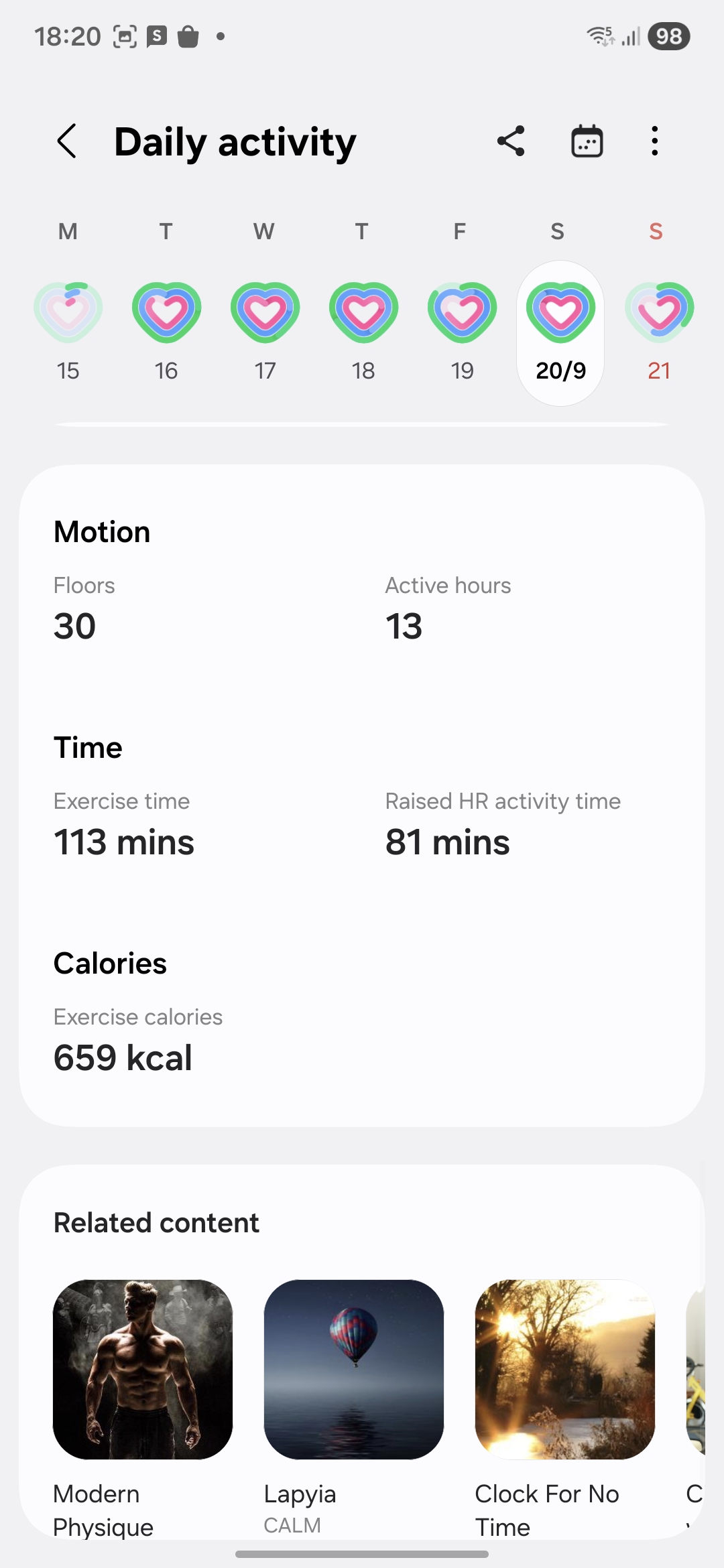
Task: Open the calendar date picker
Action: pyautogui.click(x=587, y=141)
